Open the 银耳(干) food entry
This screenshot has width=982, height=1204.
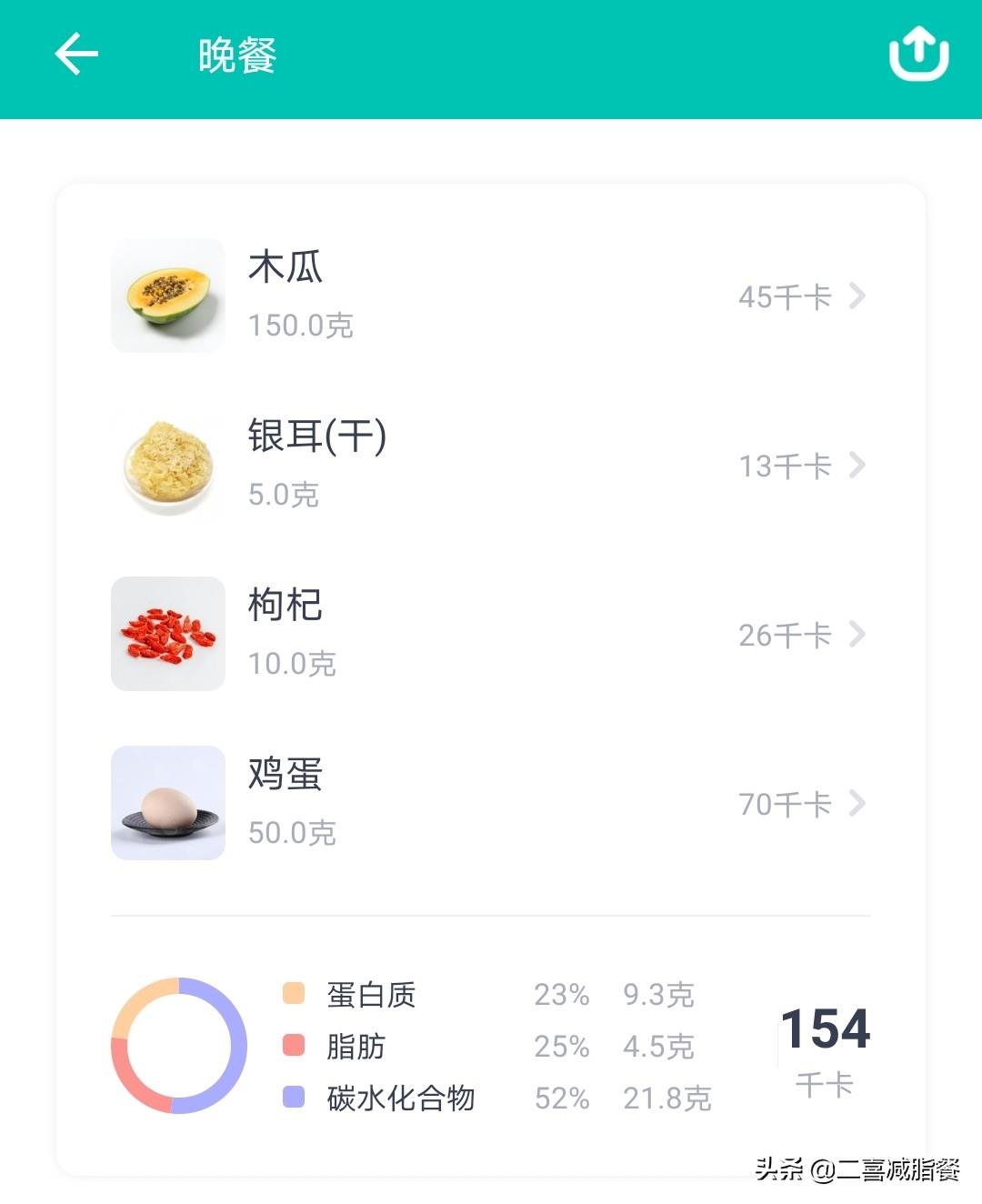(489, 465)
